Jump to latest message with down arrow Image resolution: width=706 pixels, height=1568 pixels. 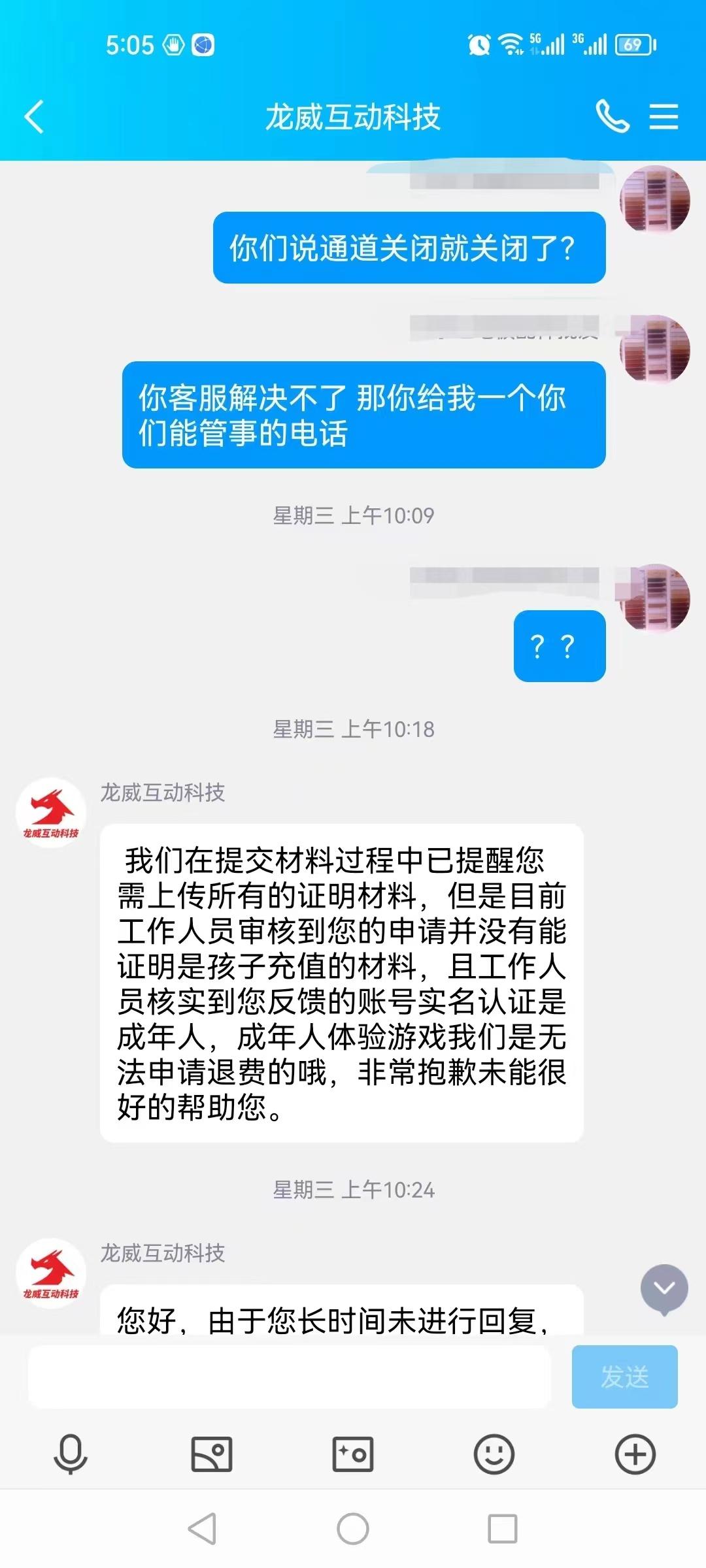click(664, 1290)
